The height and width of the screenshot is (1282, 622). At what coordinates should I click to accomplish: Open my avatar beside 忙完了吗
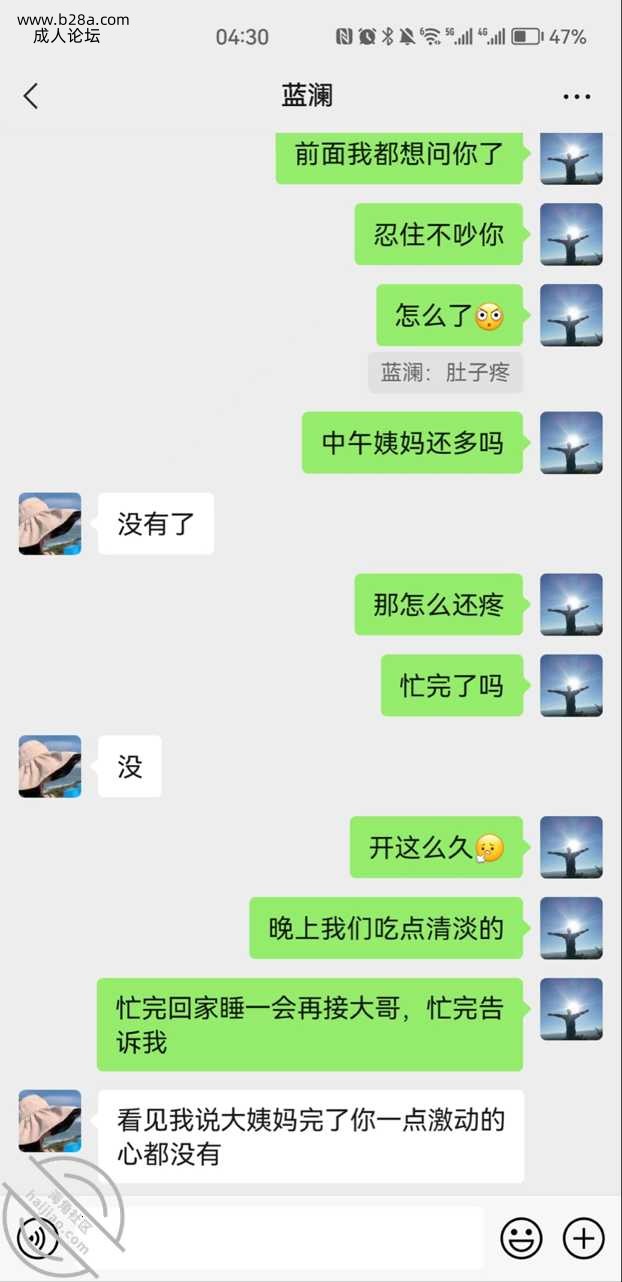click(571, 686)
